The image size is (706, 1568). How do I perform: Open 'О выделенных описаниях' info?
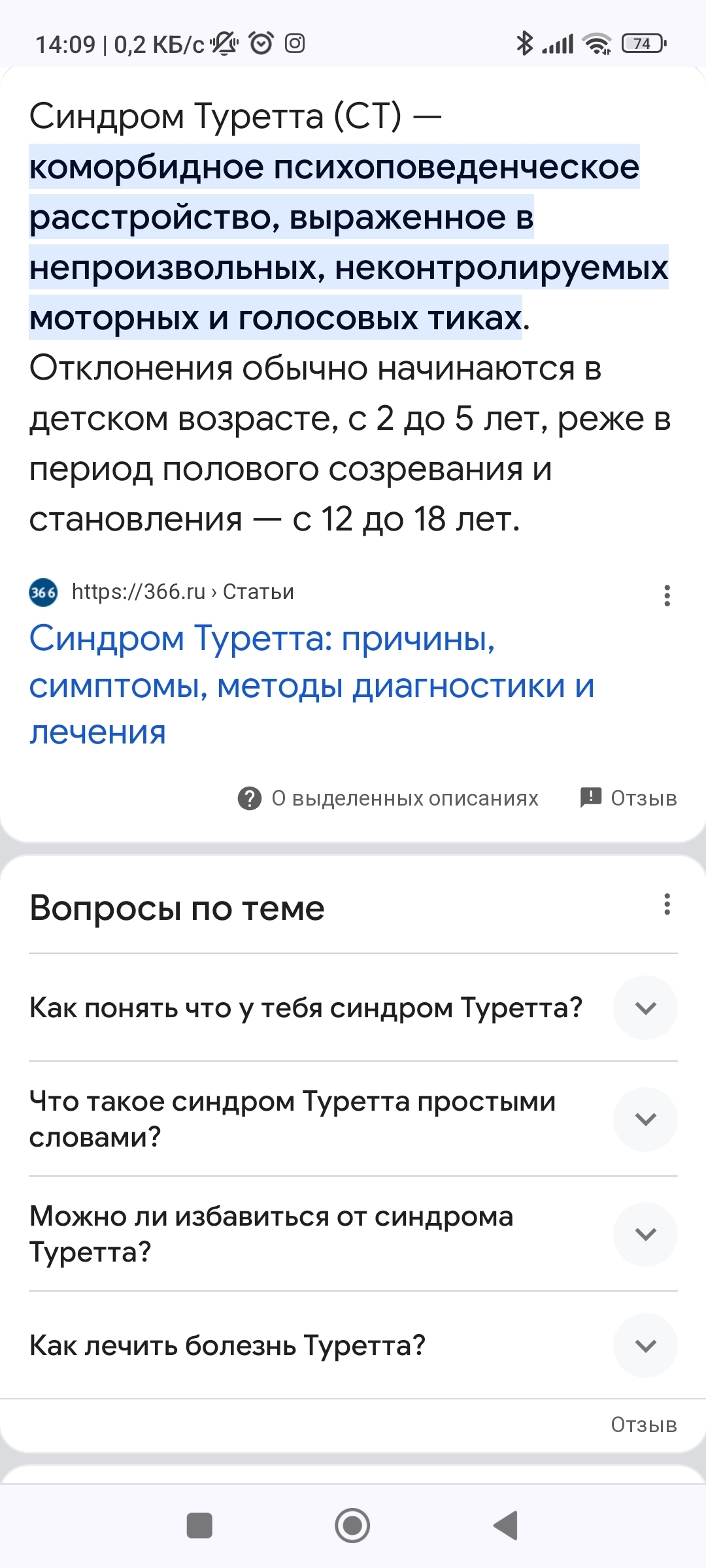pyautogui.click(x=388, y=798)
